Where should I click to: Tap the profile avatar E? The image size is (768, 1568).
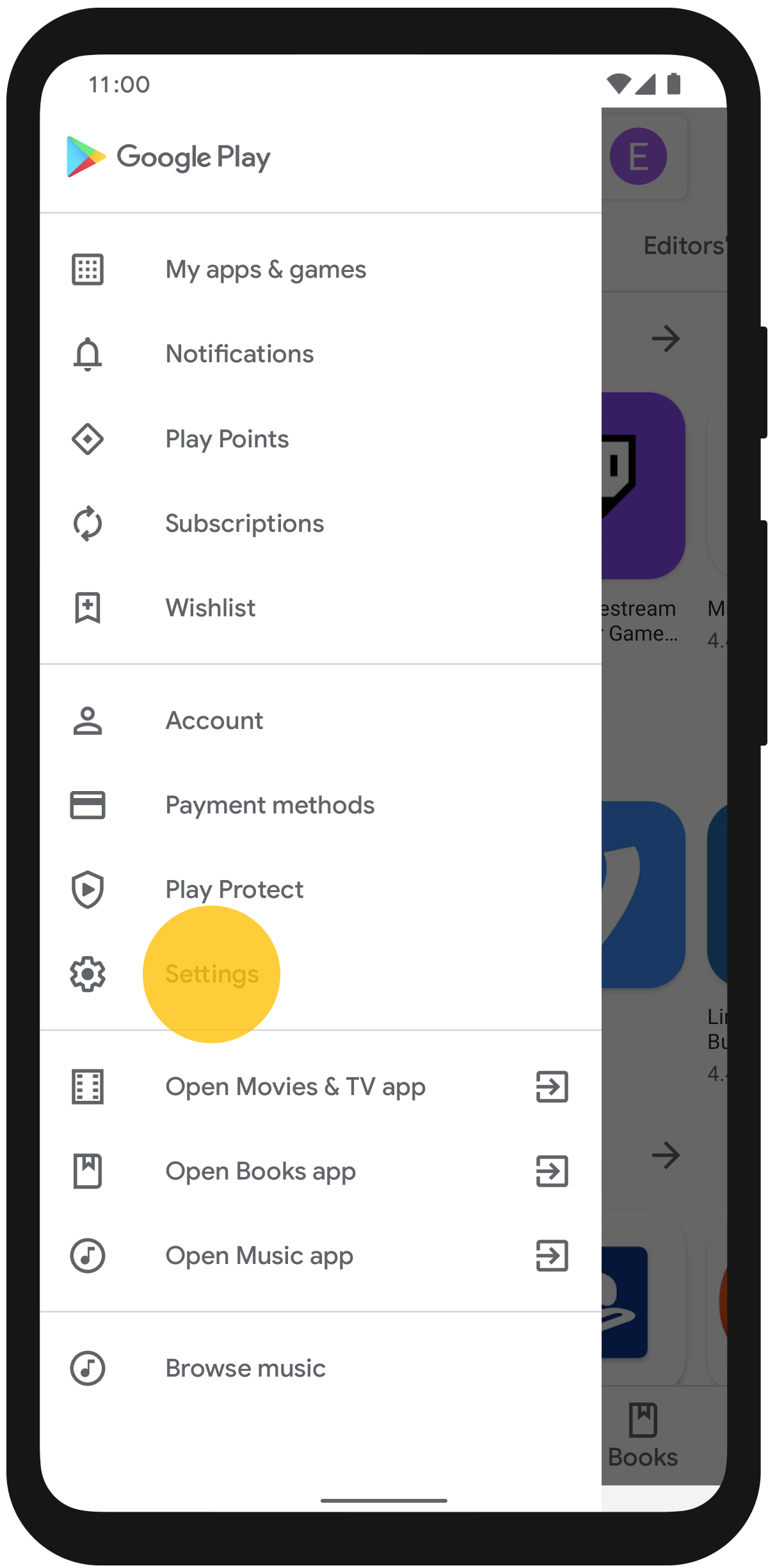pyautogui.click(x=638, y=156)
